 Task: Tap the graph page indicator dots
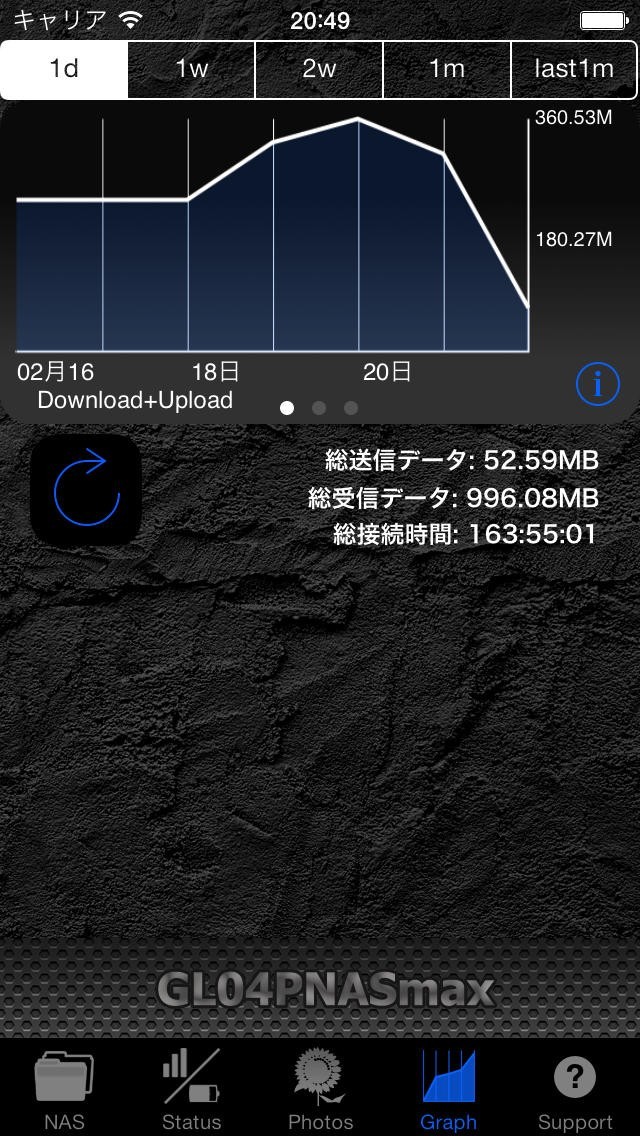click(x=319, y=408)
